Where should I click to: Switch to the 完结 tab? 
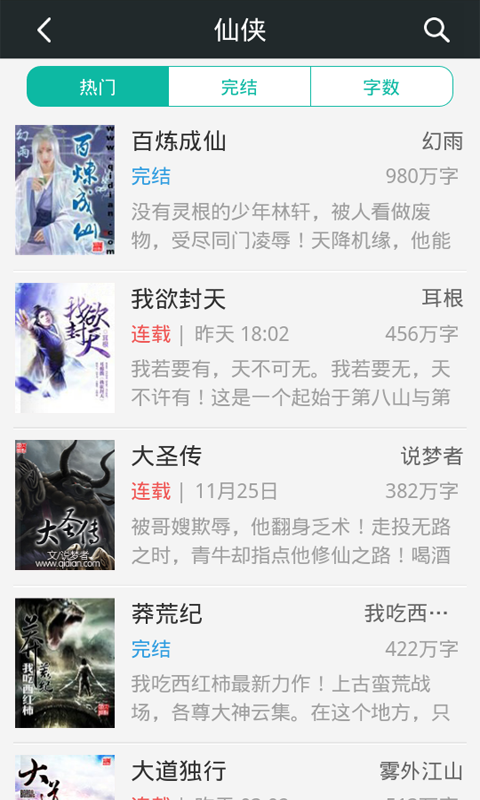click(x=239, y=87)
